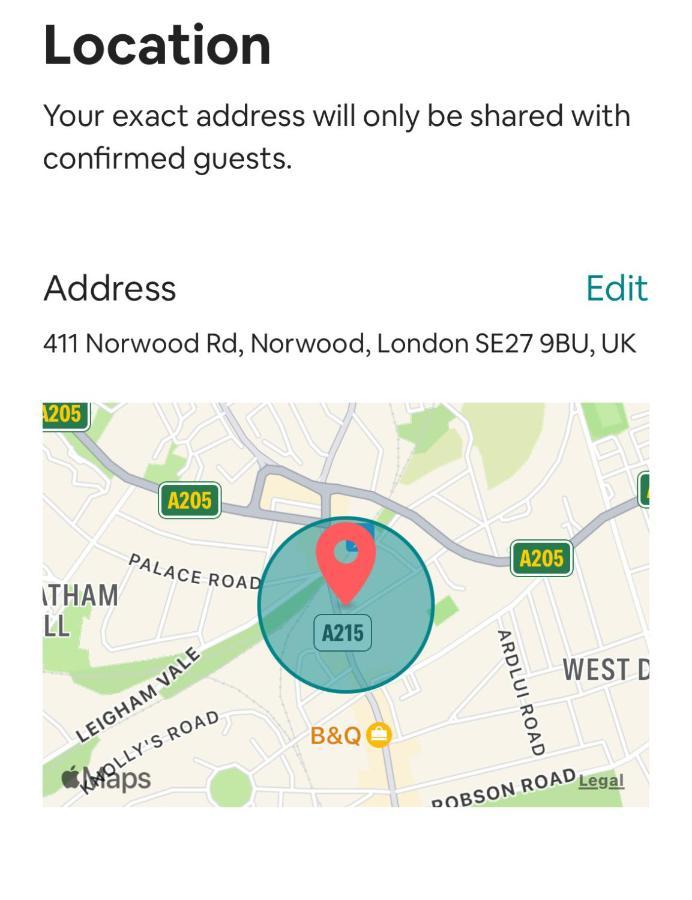Screen dimensions: 692x900
Task: Open the Legal link on map
Action: pyautogui.click(x=600, y=781)
